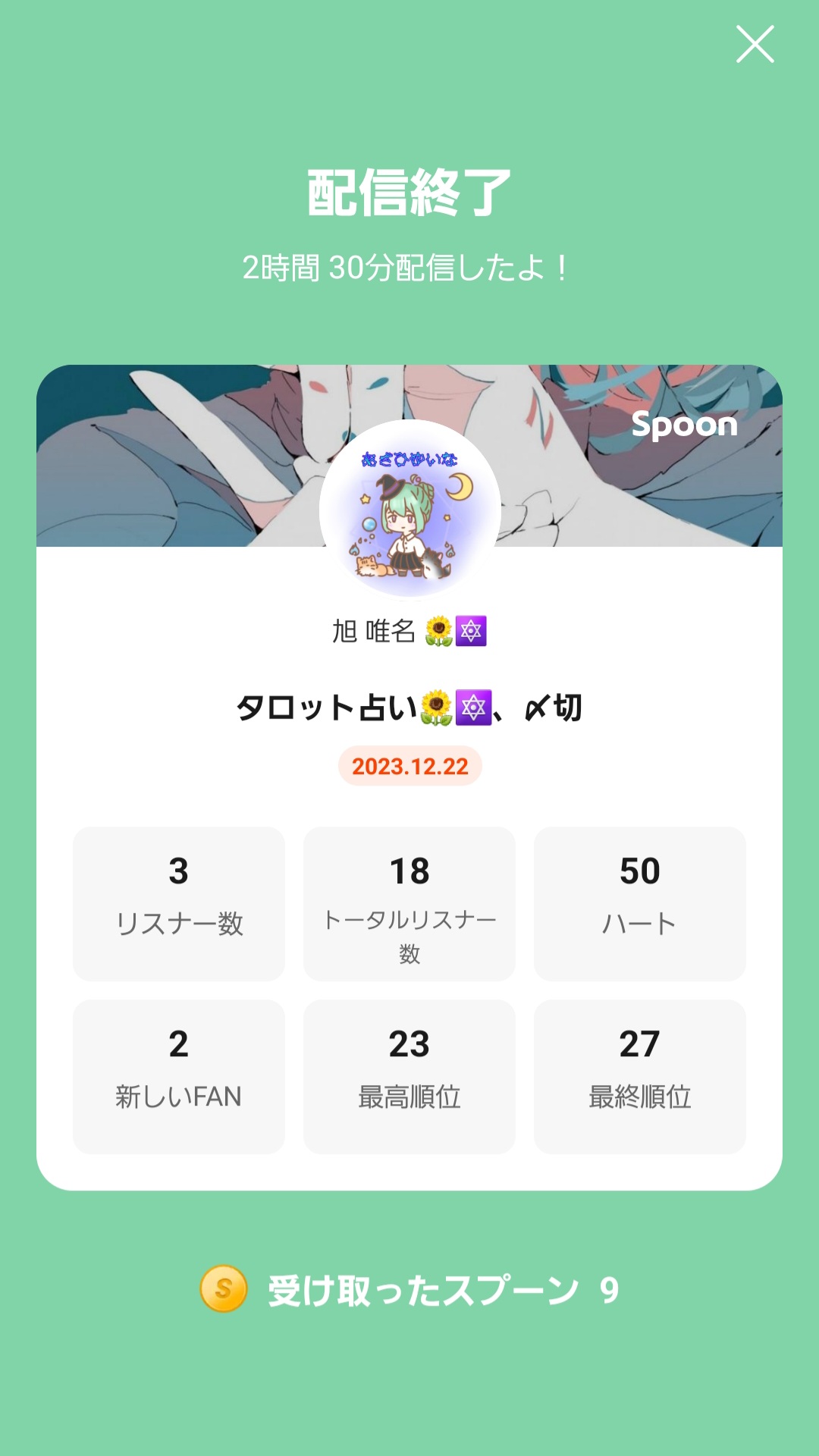Tap the 新しいFAN new fans card
The width and height of the screenshot is (819, 1456).
click(x=179, y=1077)
